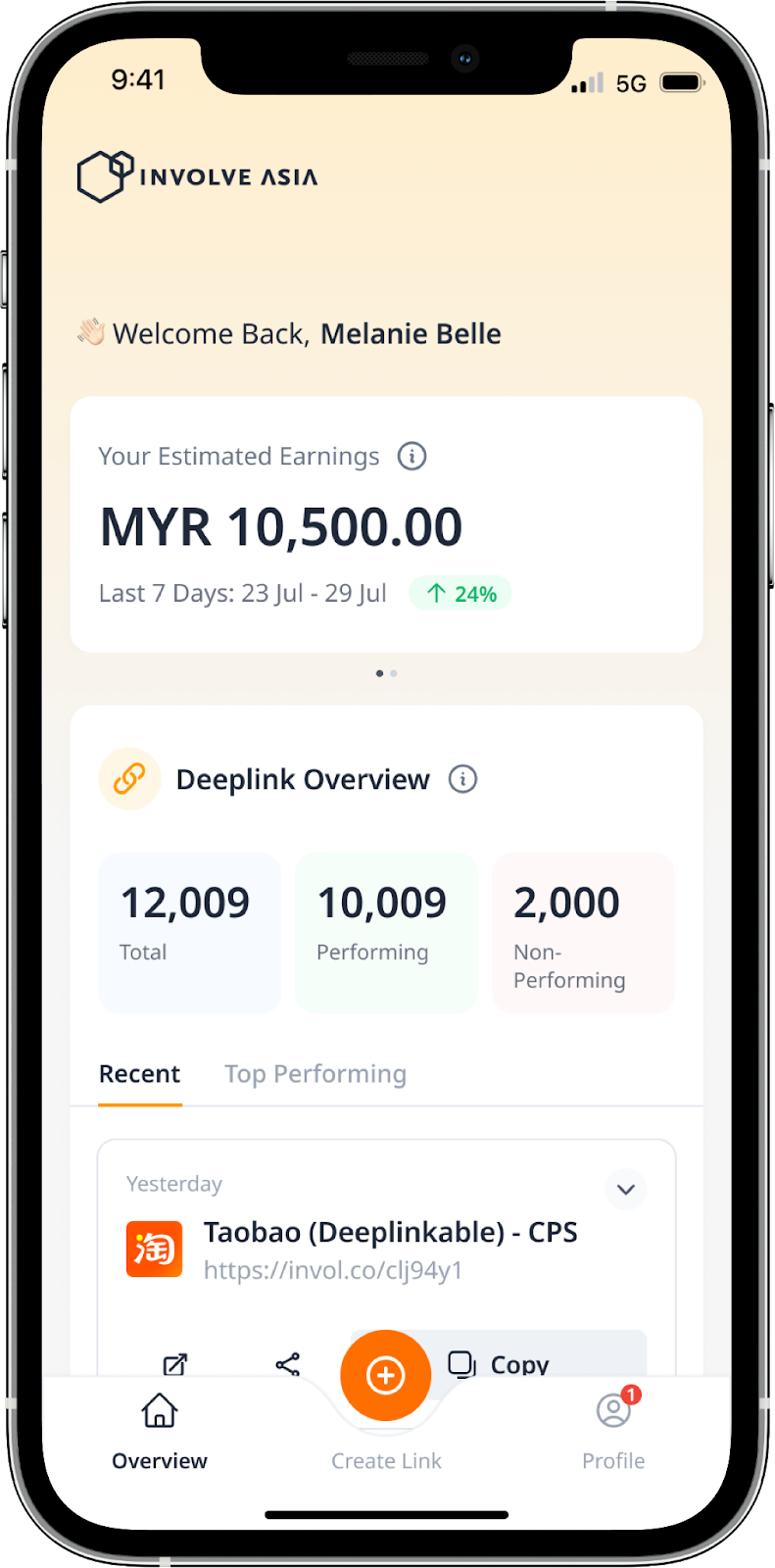Screen dimensions: 775x1568
Task: Tap the earnings card page indicator dots
Action: pyautogui.click(x=386, y=673)
